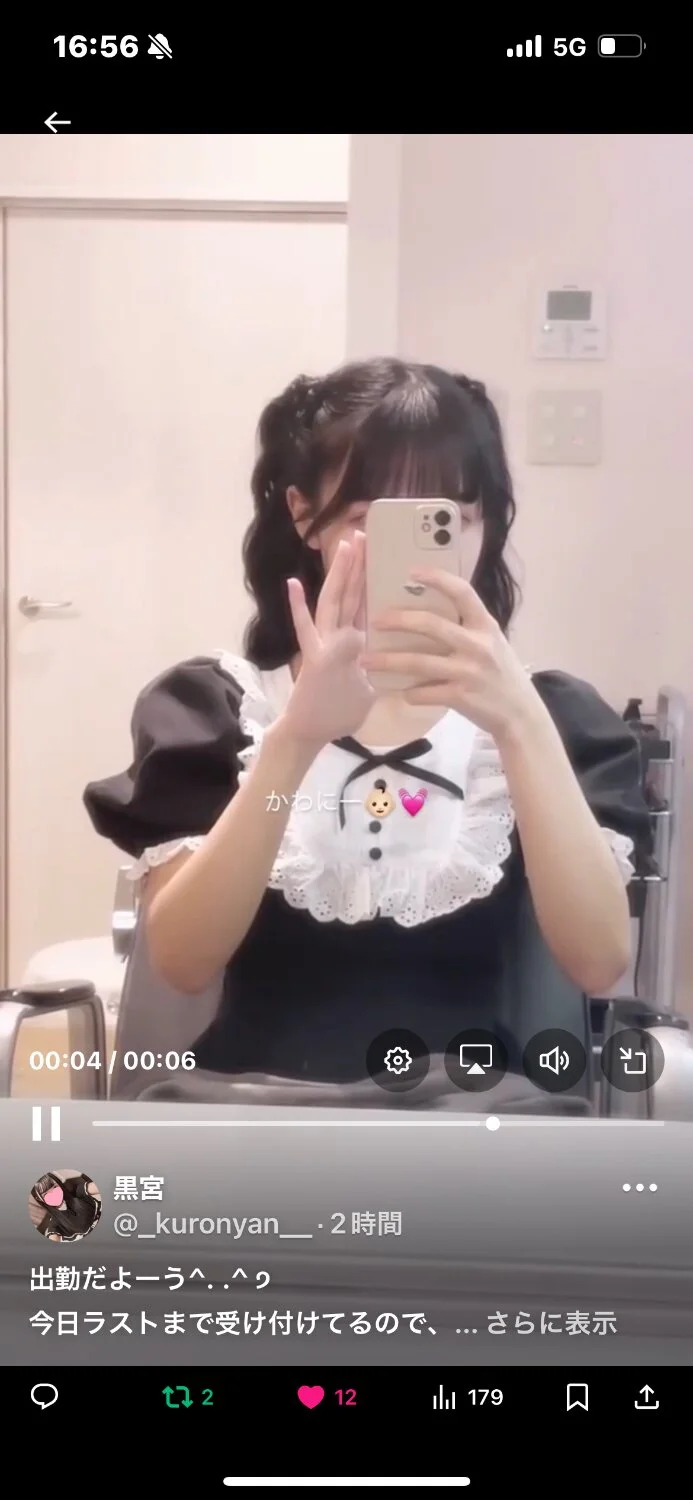Rotate the video to full screen

pos(632,1060)
